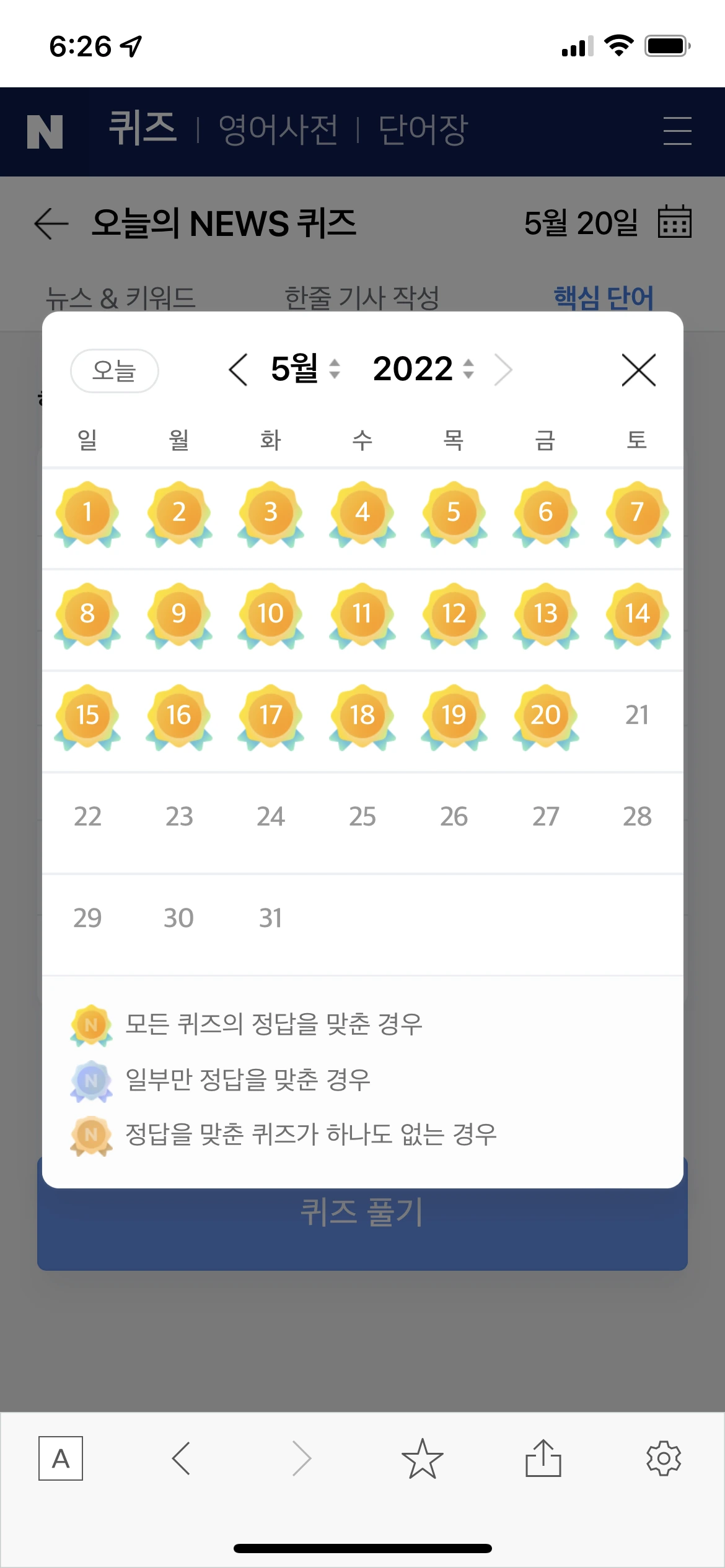Pick the 18th in the calendar
725x1568 pixels.
(362, 716)
